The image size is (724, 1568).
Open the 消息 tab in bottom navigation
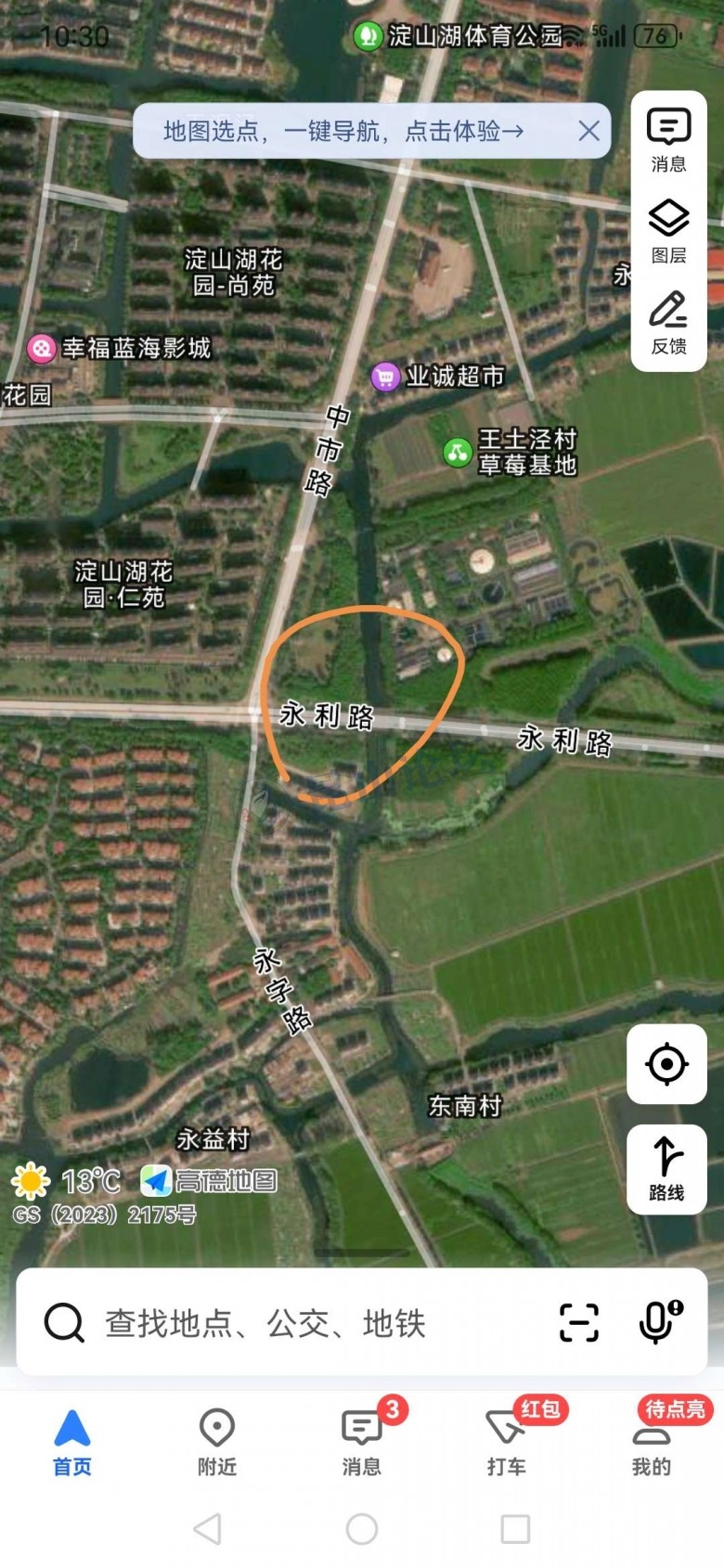pyautogui.click(x=361, y=1441)
